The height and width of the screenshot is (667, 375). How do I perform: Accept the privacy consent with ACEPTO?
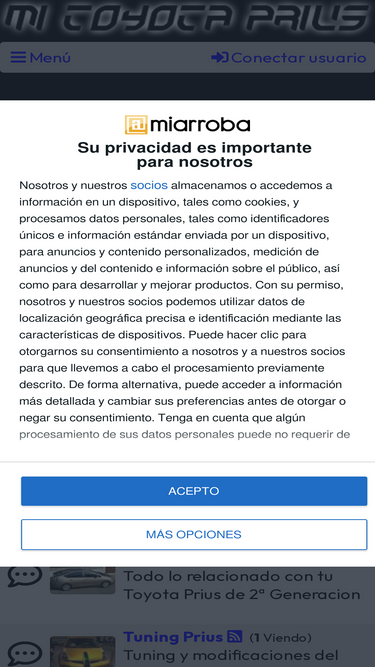pos(194,491)
